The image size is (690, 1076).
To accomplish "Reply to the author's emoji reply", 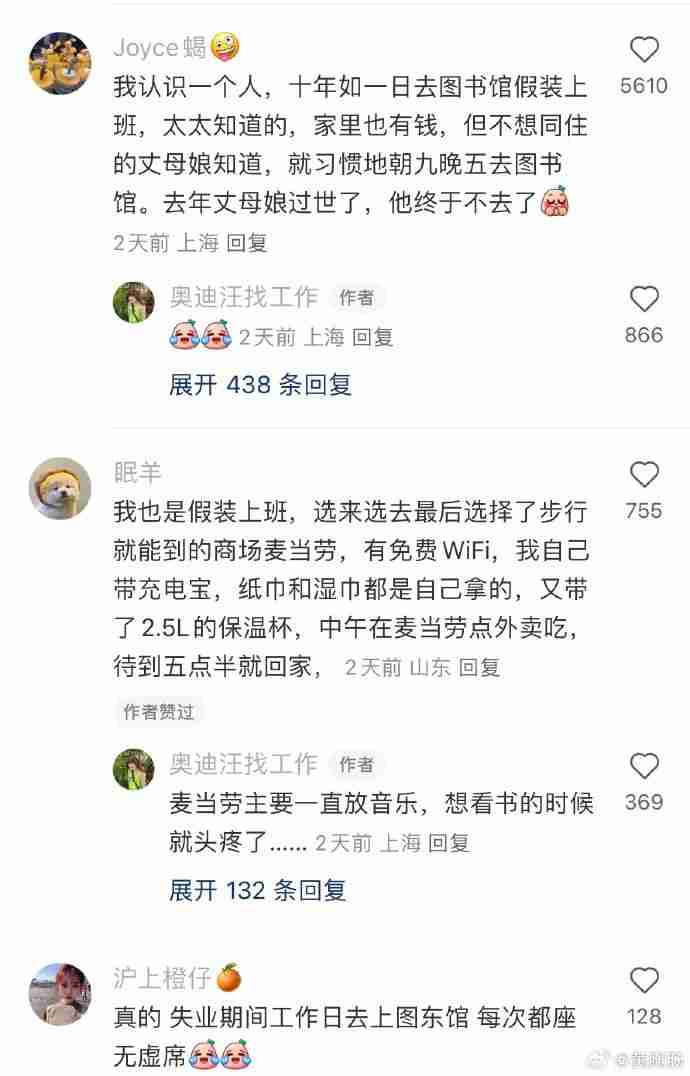I will click(373, 337).
